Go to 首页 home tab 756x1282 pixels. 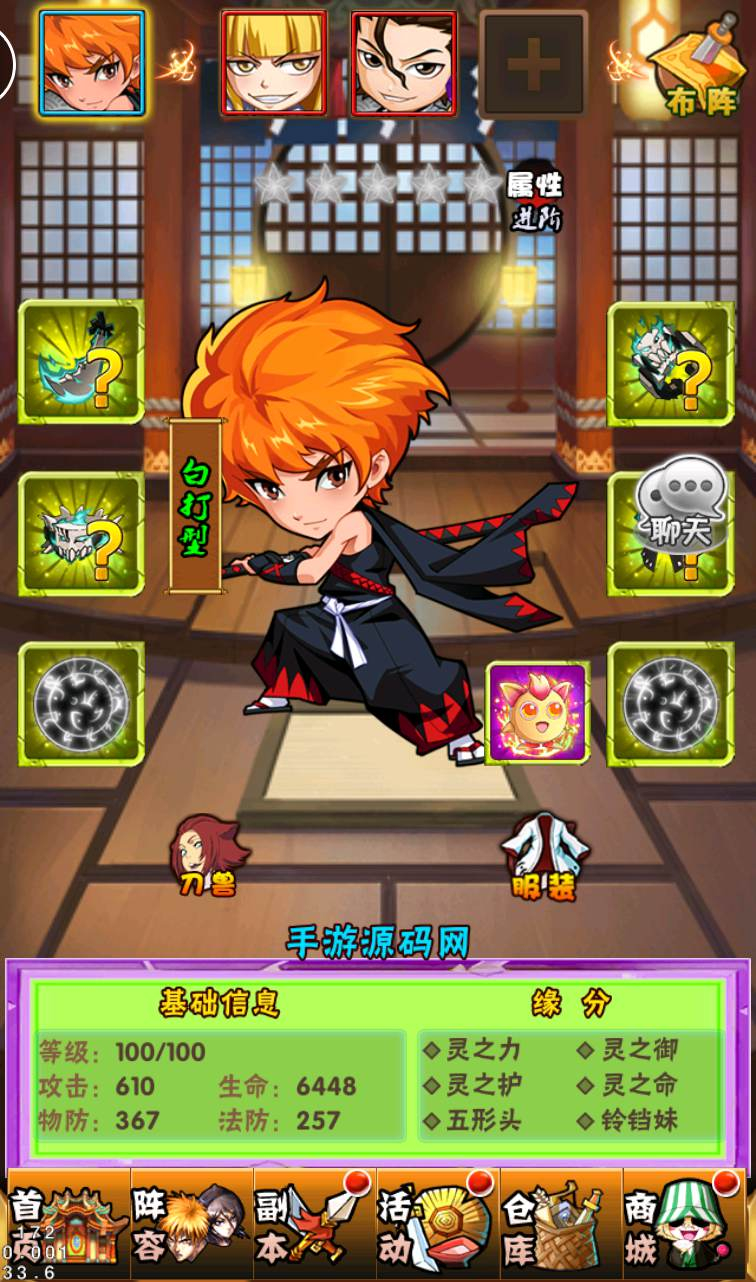[x=67, y=1224]
